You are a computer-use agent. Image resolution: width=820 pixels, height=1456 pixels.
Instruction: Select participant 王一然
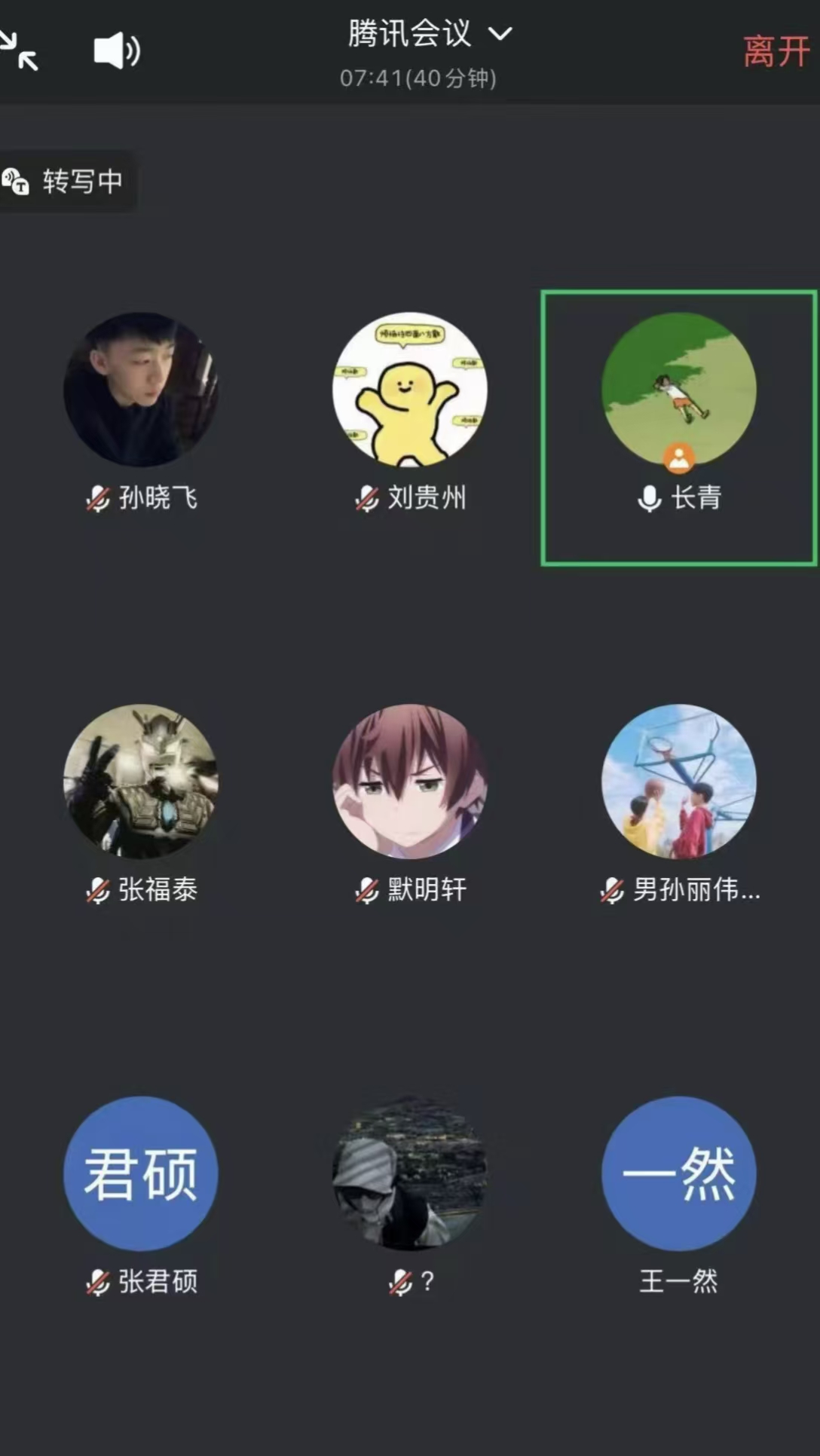[679, 1173]
